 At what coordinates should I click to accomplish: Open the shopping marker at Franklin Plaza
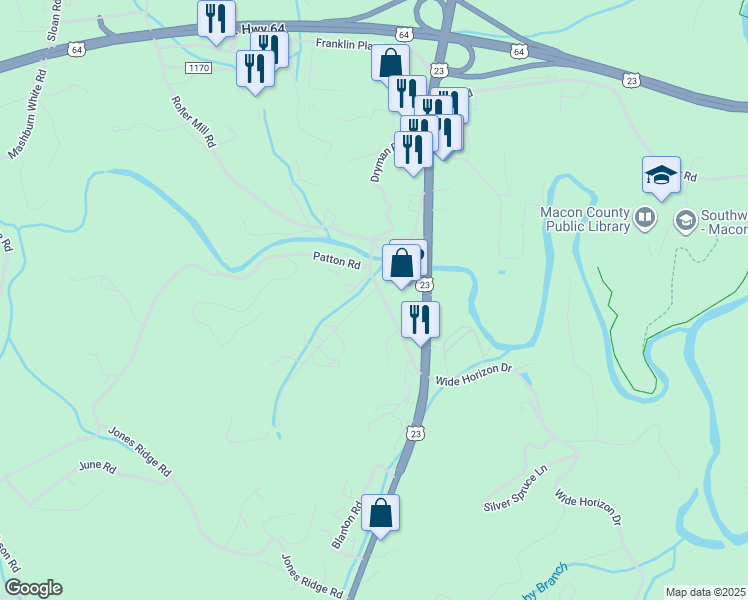391,62
